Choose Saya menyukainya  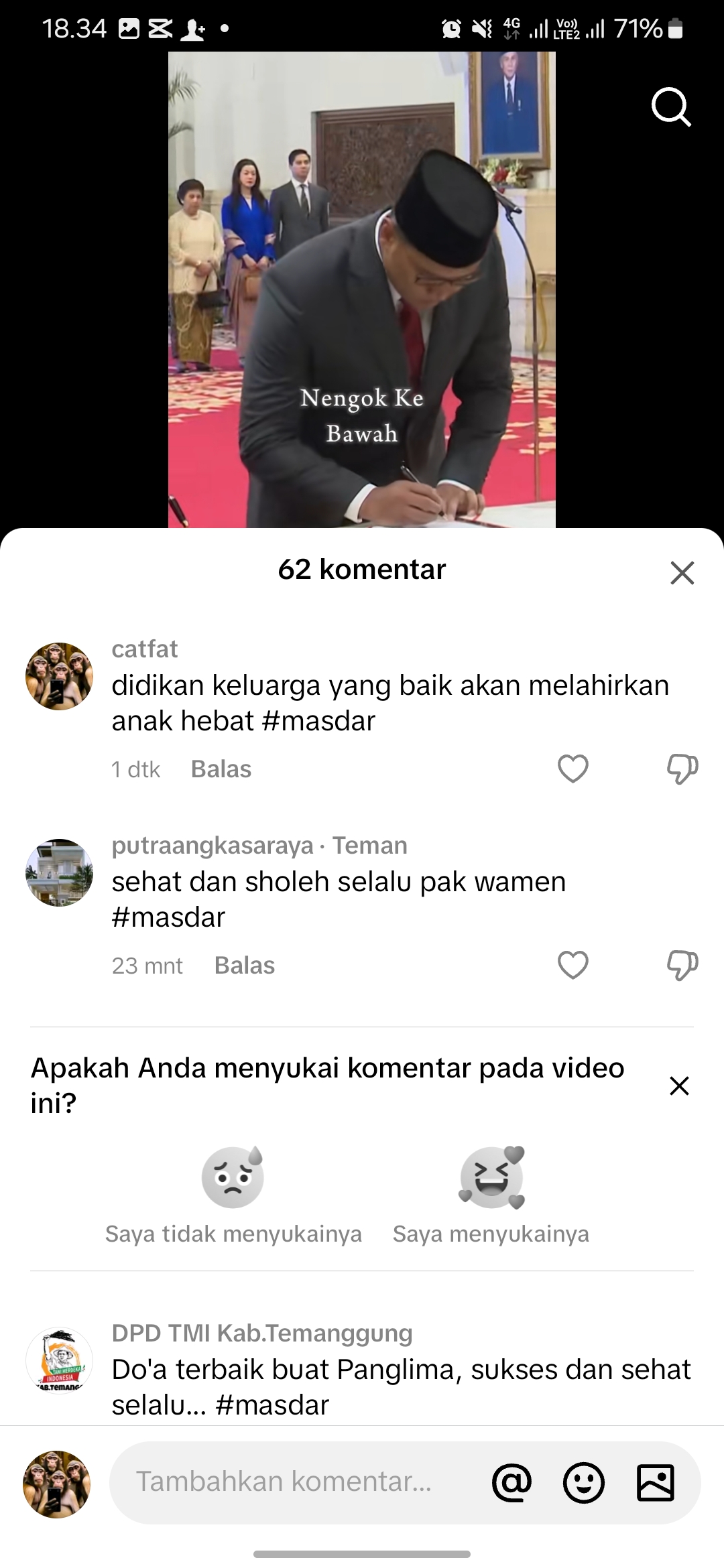tap(491, 1196)
